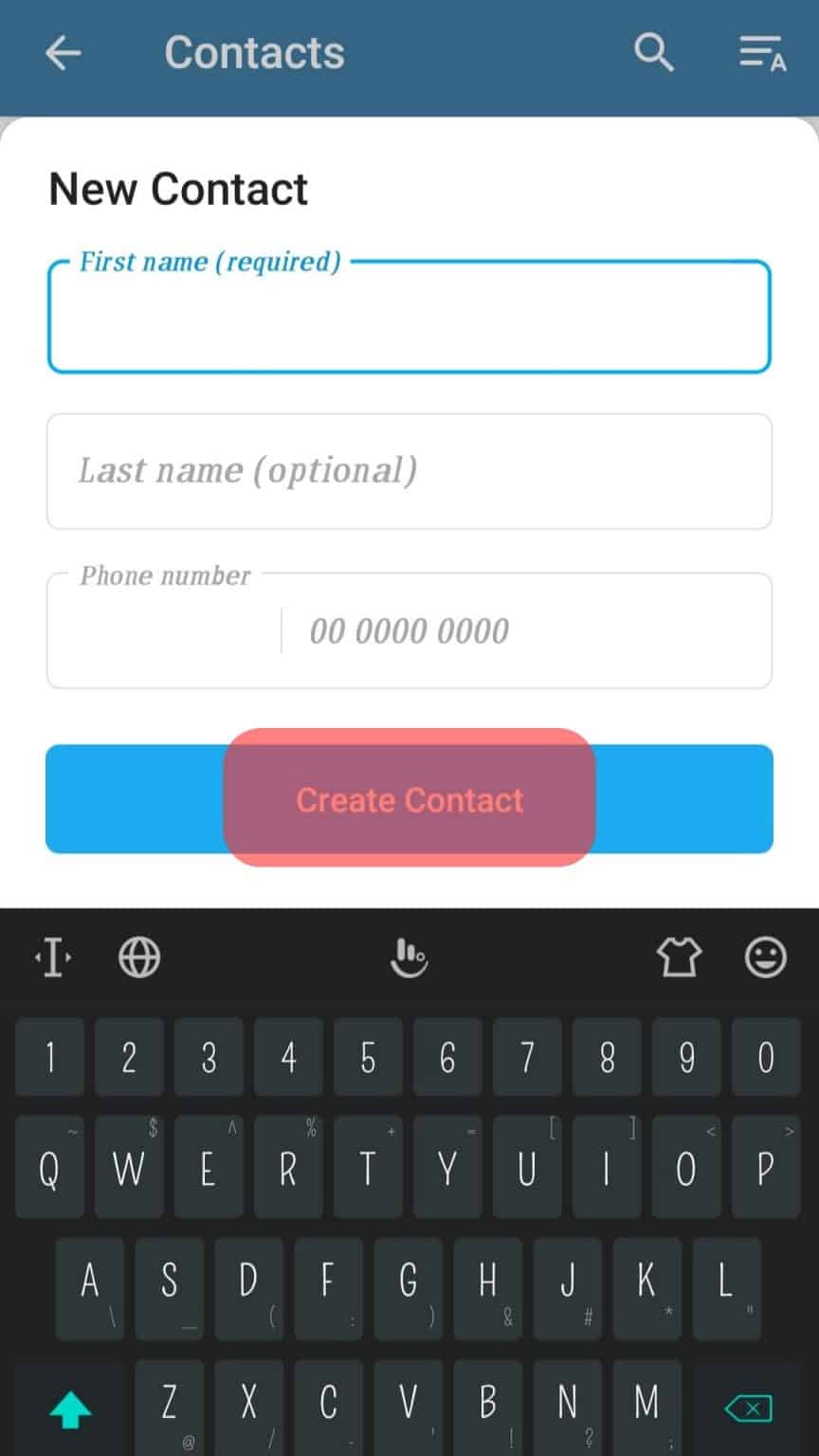The height and width of the screenshot is (1456, 819).
Task: Tap the sort-by-name icon in the header
Action: (761, 54)
